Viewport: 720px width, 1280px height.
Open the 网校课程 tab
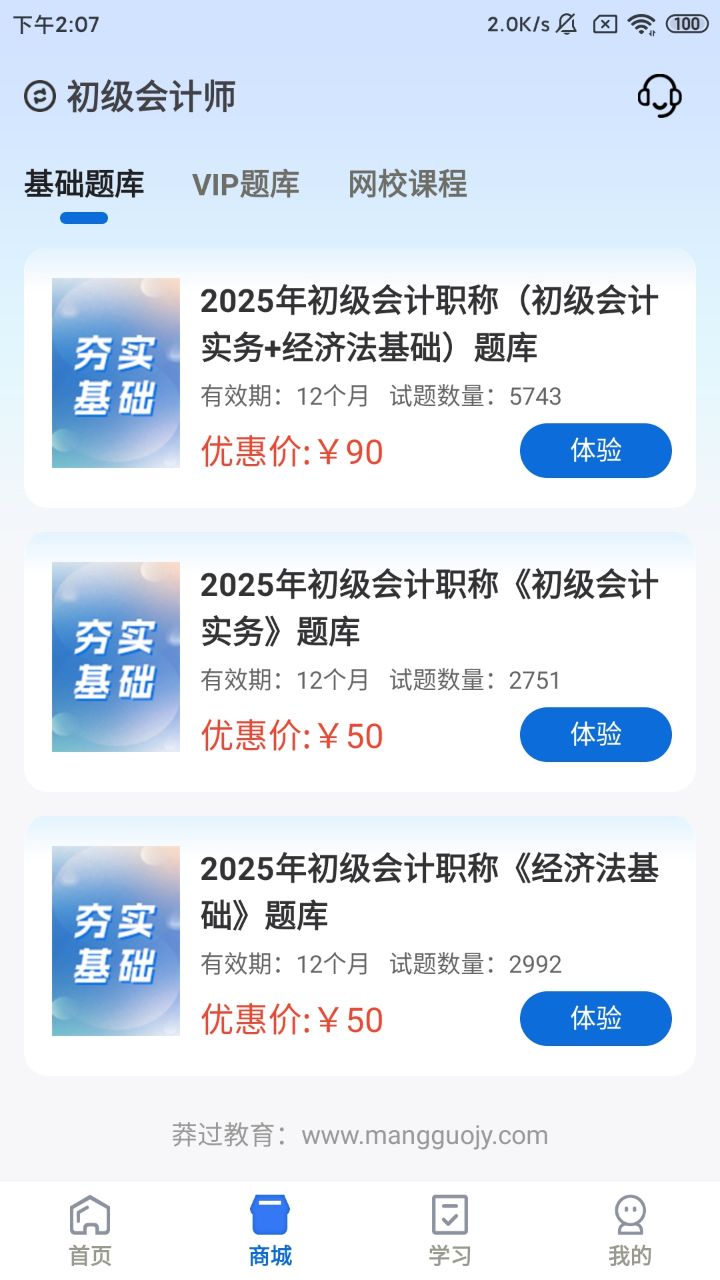pos(406,184)
